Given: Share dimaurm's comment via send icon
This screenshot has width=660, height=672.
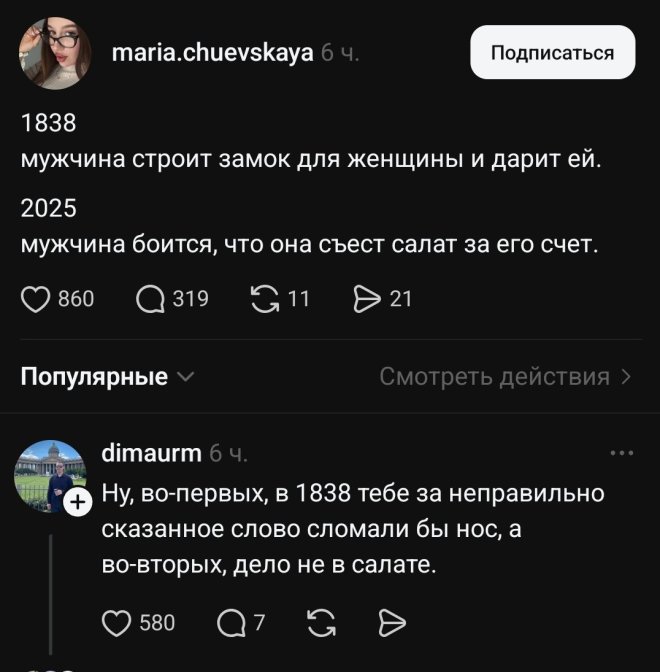Looking at the screenshot, I should point(393,623).
